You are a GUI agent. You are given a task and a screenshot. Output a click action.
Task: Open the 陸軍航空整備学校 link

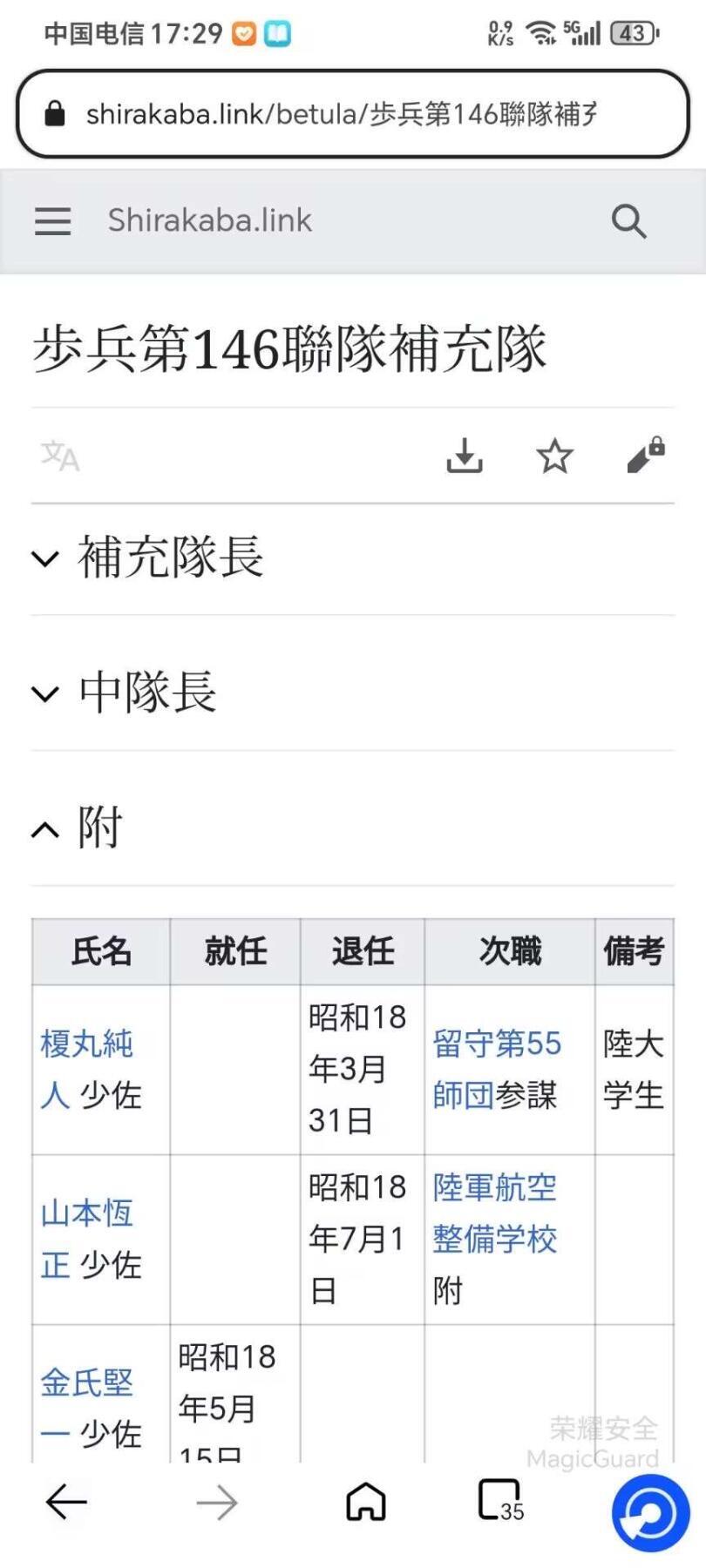pos(494,1213)
